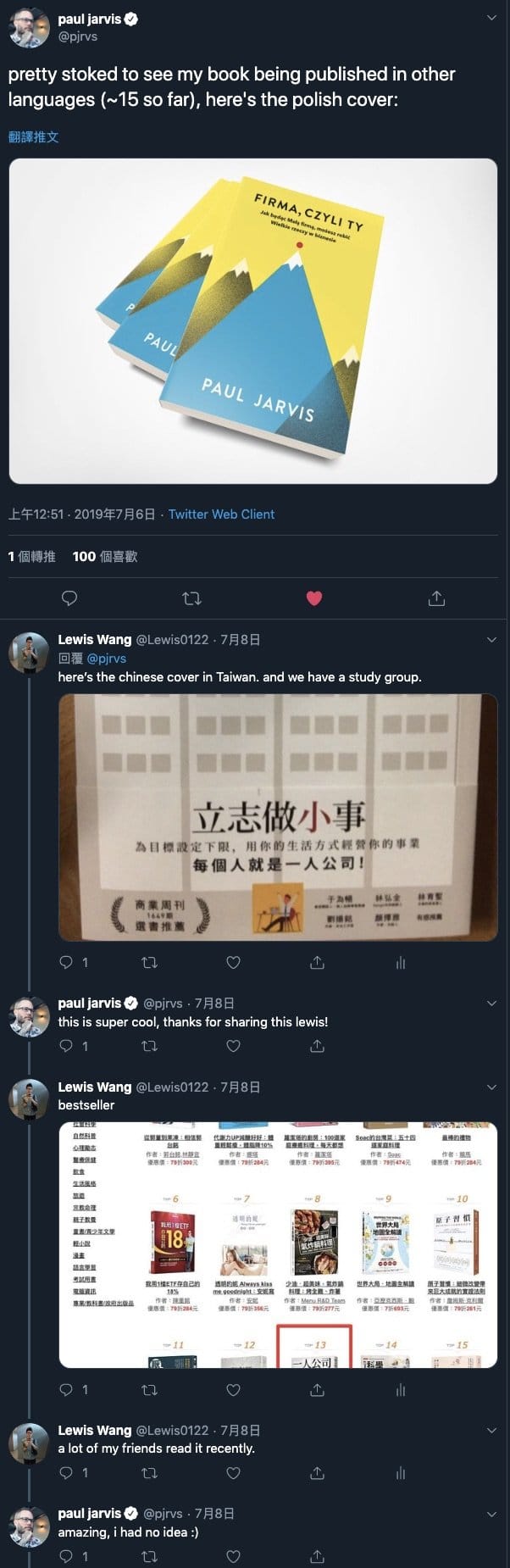Share the "this is super cool" reply
Image resolution: width=510 pixels, height=1568 pixels.
pyautogui.click(x=318, y=1046)
